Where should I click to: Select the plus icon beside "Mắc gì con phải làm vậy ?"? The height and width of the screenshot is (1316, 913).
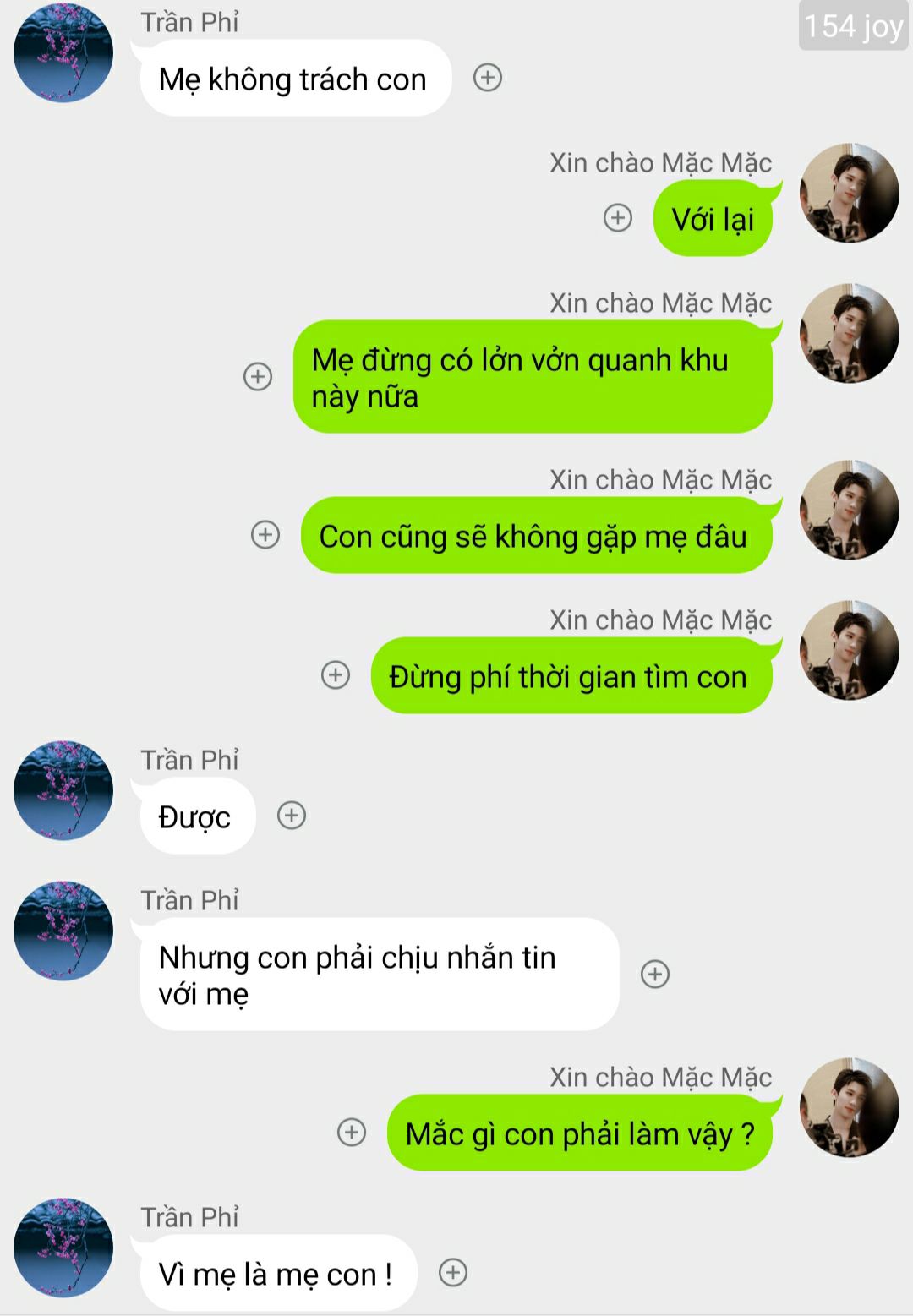coord(352,1132)
